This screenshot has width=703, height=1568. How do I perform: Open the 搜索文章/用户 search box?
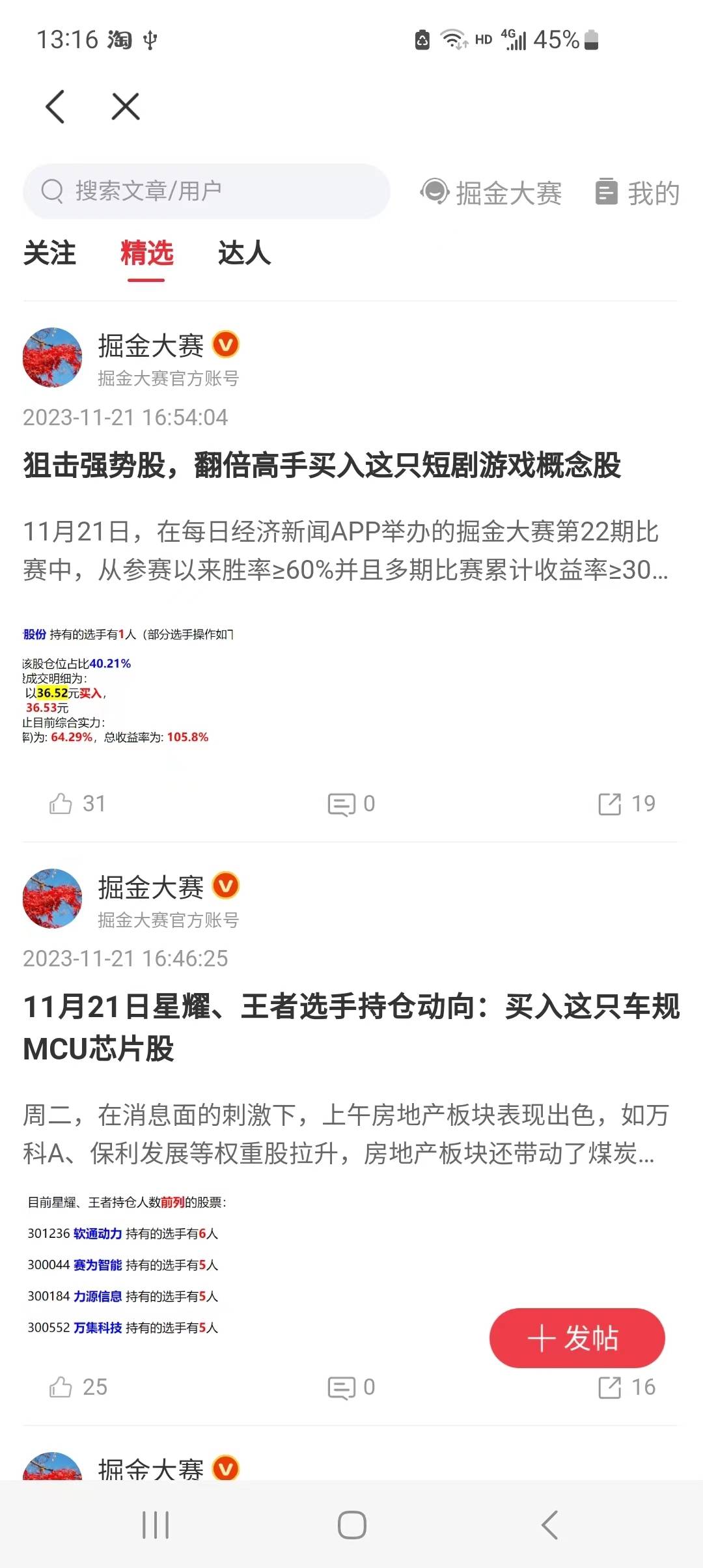[x=206, y=191]
